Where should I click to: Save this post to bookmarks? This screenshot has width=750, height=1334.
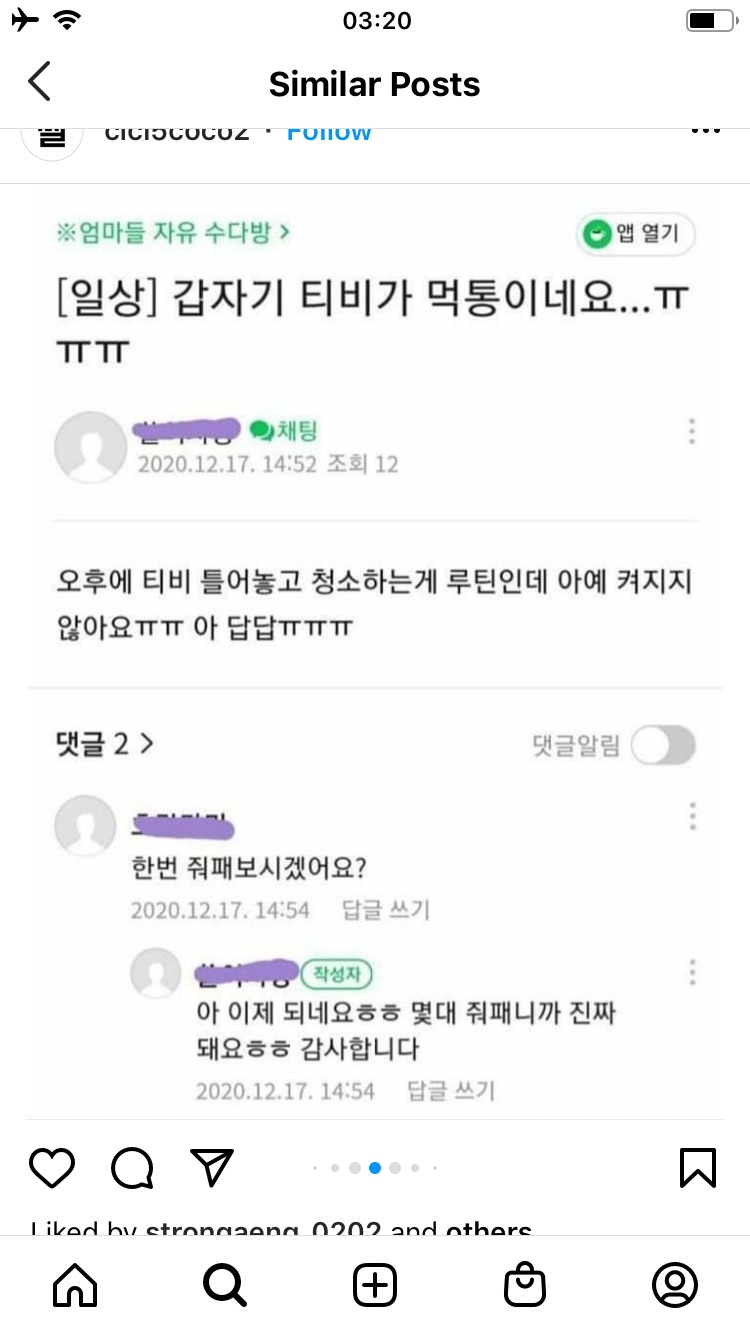697,1167
